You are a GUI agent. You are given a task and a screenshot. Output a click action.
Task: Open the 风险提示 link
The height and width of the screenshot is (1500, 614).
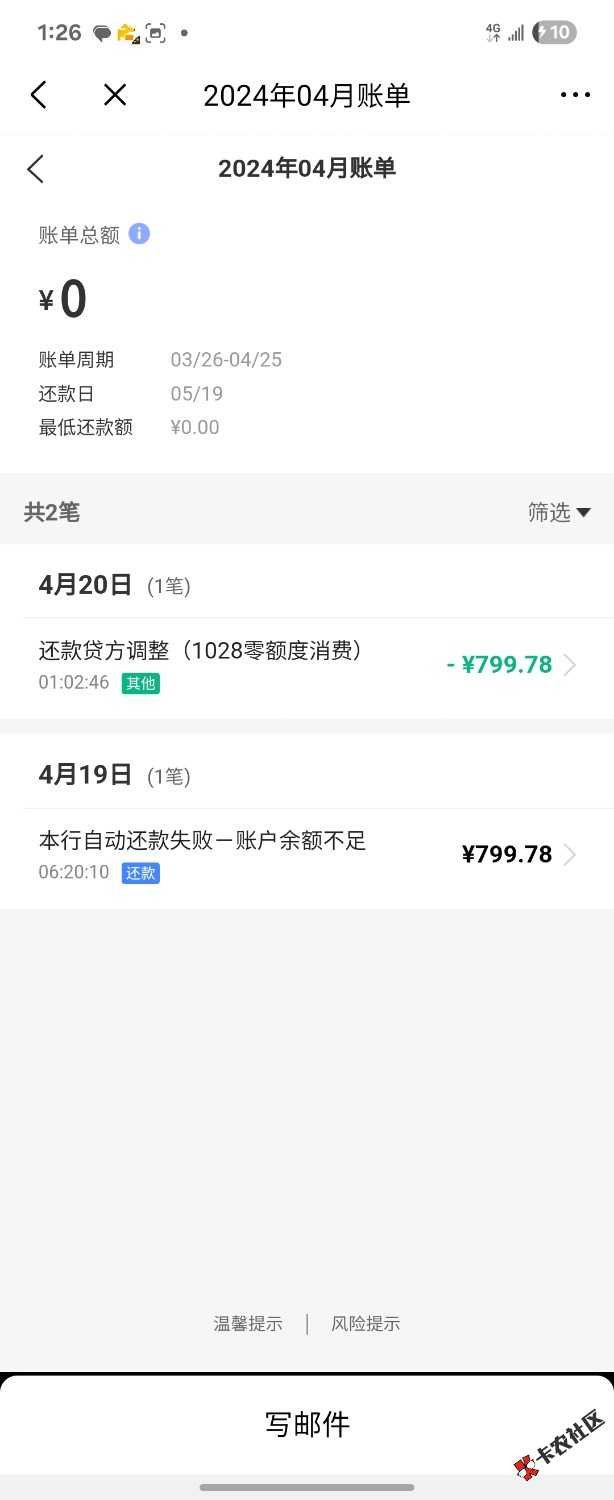pyautogui.click(x=365, y=1323)
